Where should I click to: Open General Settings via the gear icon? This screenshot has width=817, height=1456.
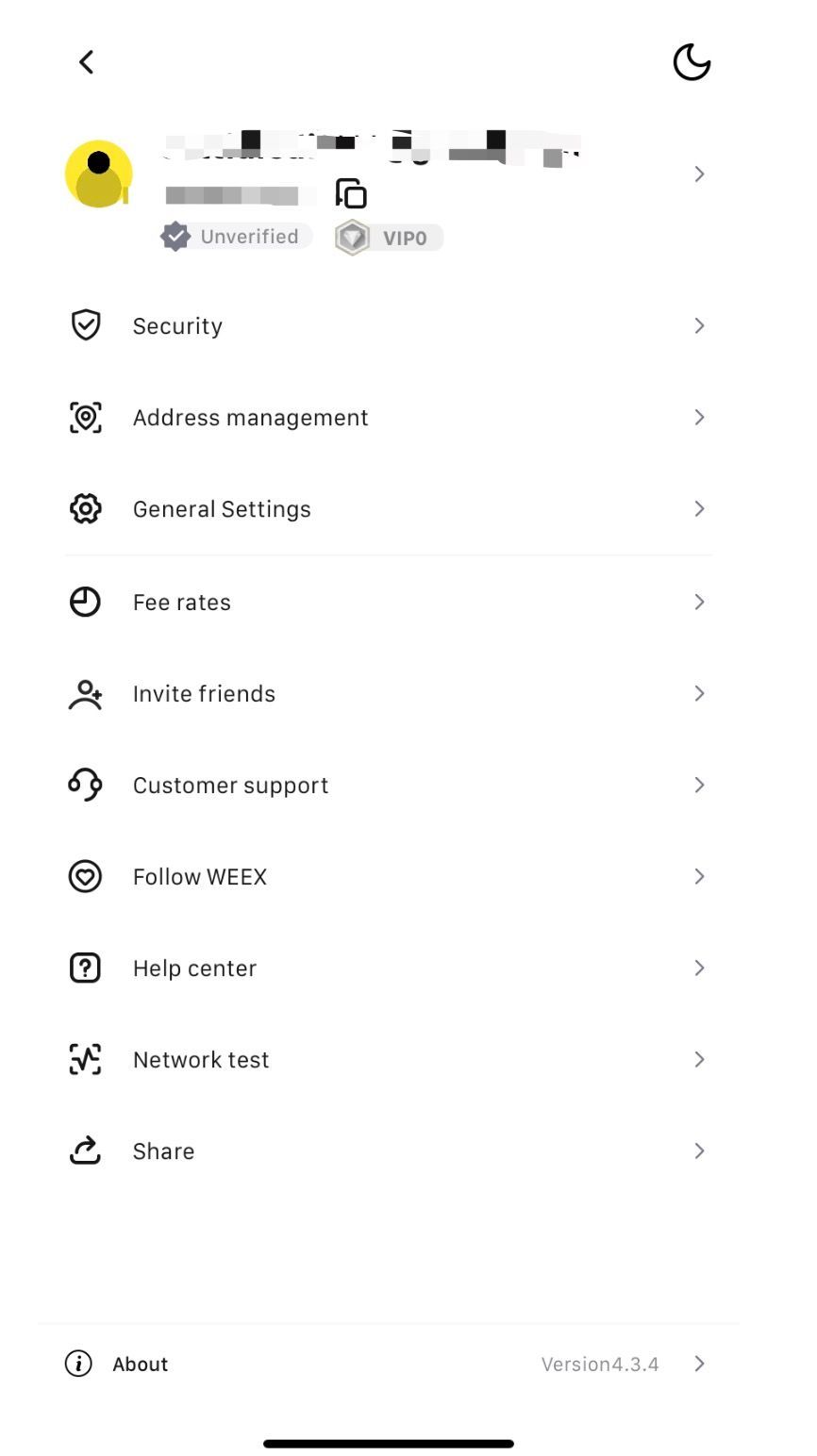(86, 508)
